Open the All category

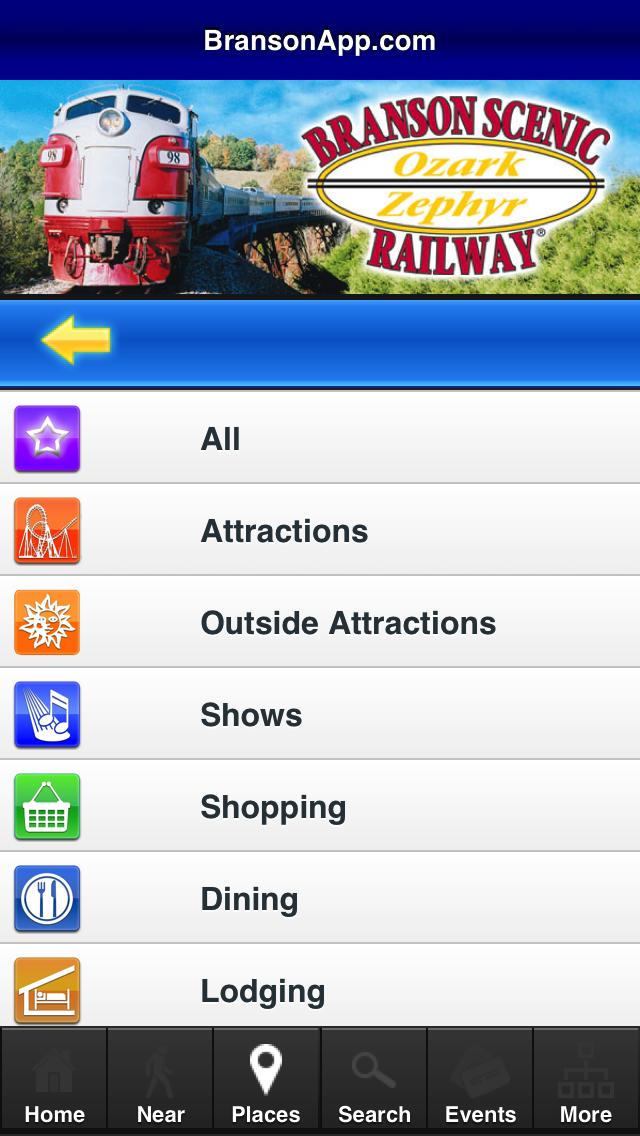coord(320,439)
